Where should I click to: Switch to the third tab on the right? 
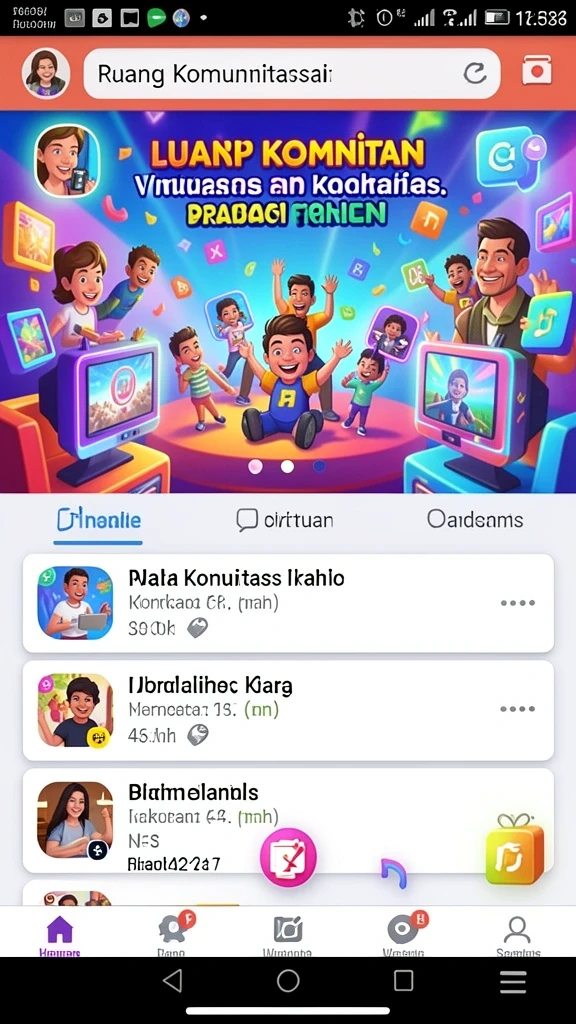click(475, 520)
